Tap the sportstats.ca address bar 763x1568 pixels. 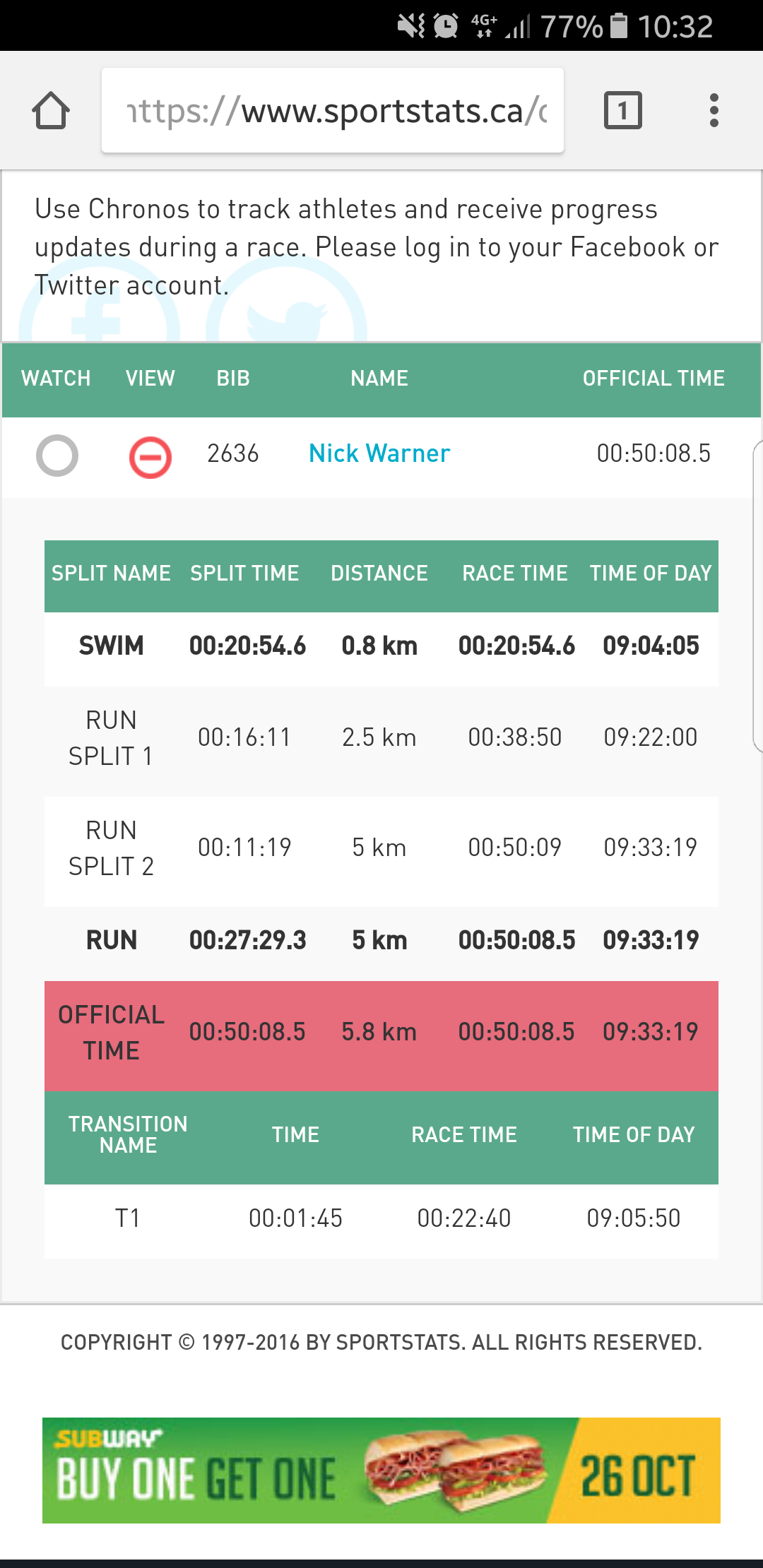pyautogui.click(x=333, y=110)
